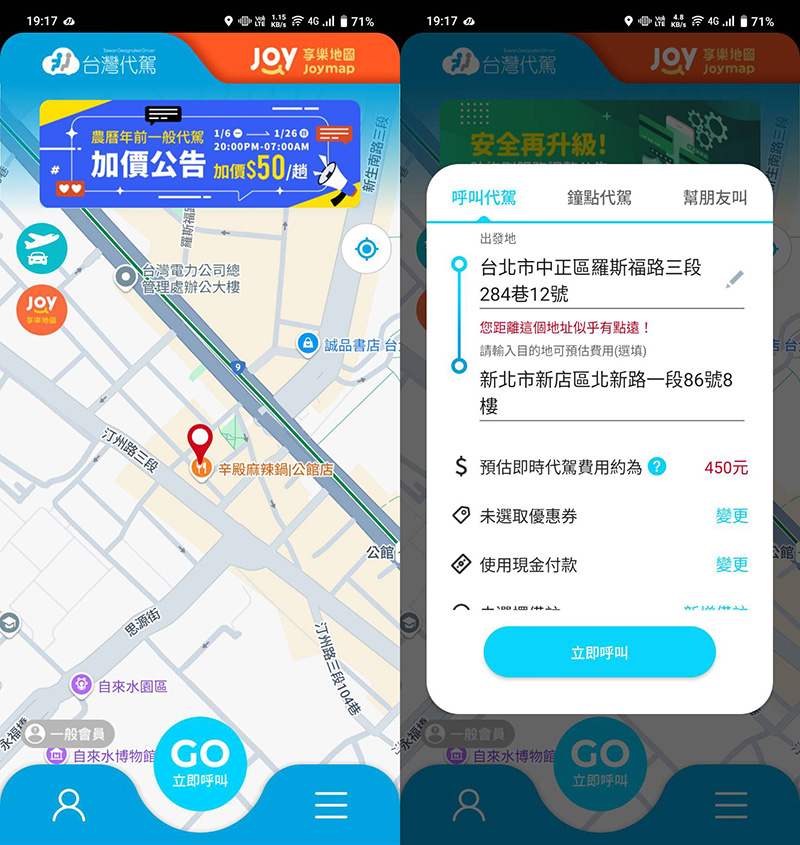Switch to the 鐘點代駕 tab

599,197
